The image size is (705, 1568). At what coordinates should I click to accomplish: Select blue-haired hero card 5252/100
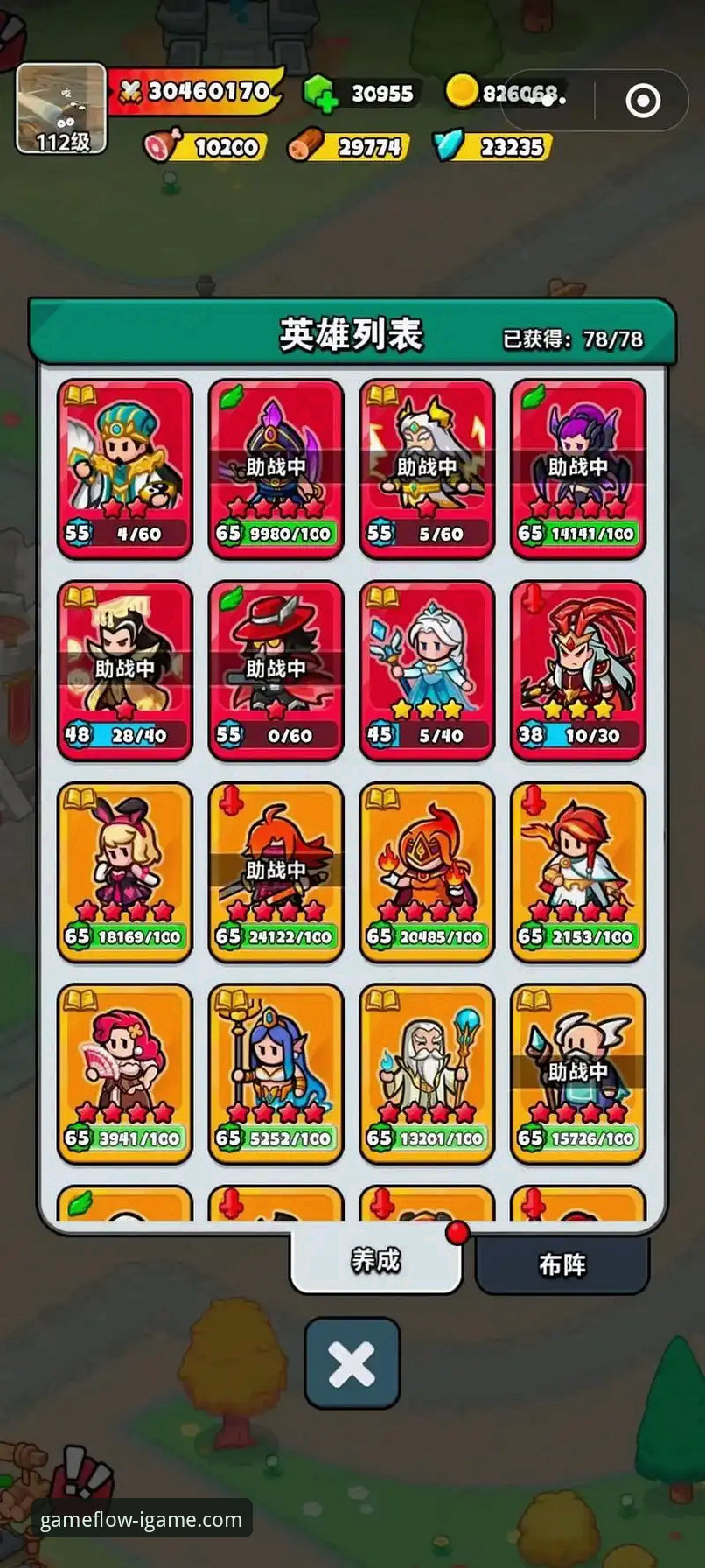(276, 1072)
